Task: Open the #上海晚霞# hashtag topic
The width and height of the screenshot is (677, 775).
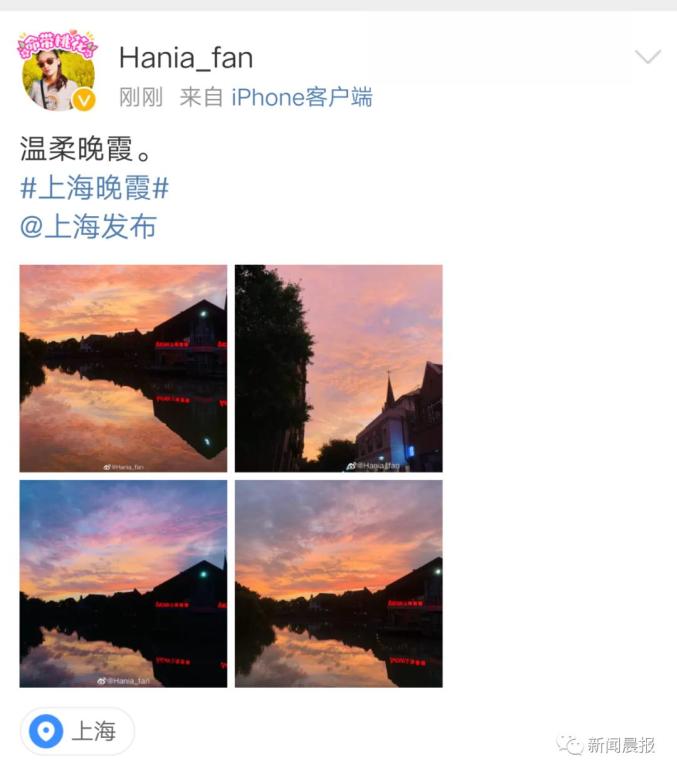Action: tap(94, 187)
